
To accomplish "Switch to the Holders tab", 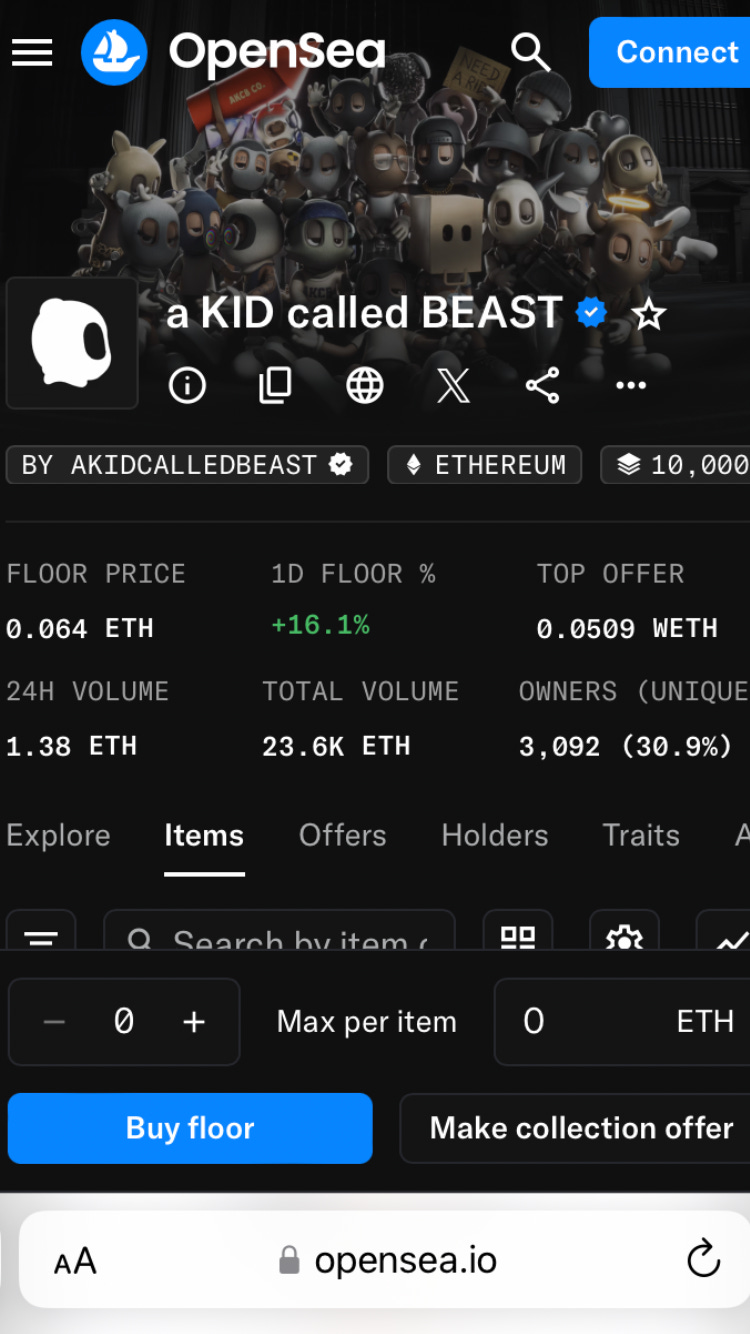I will pos(494,836).
